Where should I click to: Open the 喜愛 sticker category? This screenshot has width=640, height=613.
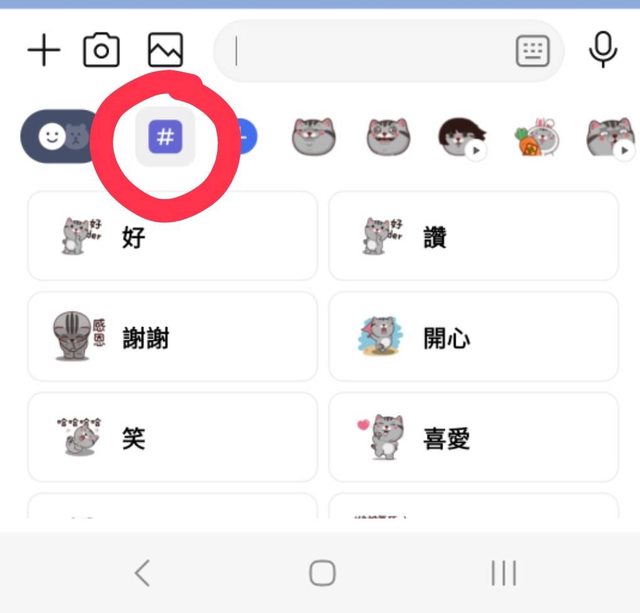473,438
